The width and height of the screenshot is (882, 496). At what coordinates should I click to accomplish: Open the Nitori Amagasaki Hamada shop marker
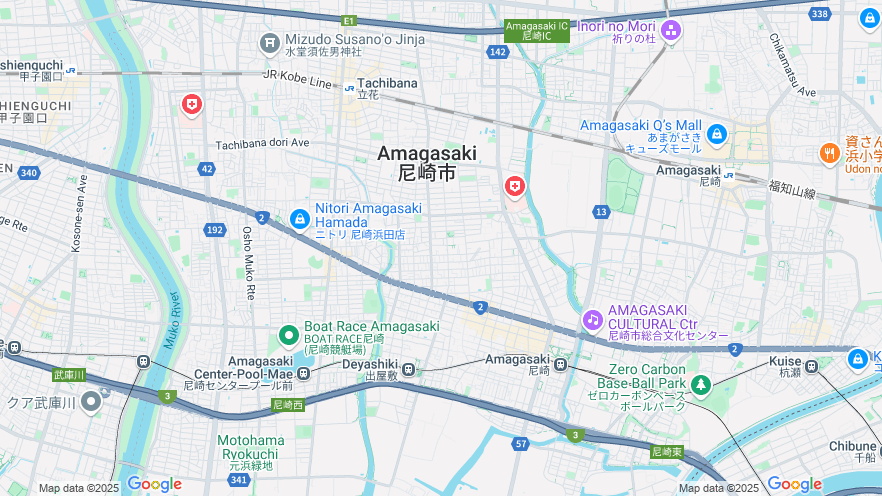point(299,218)
